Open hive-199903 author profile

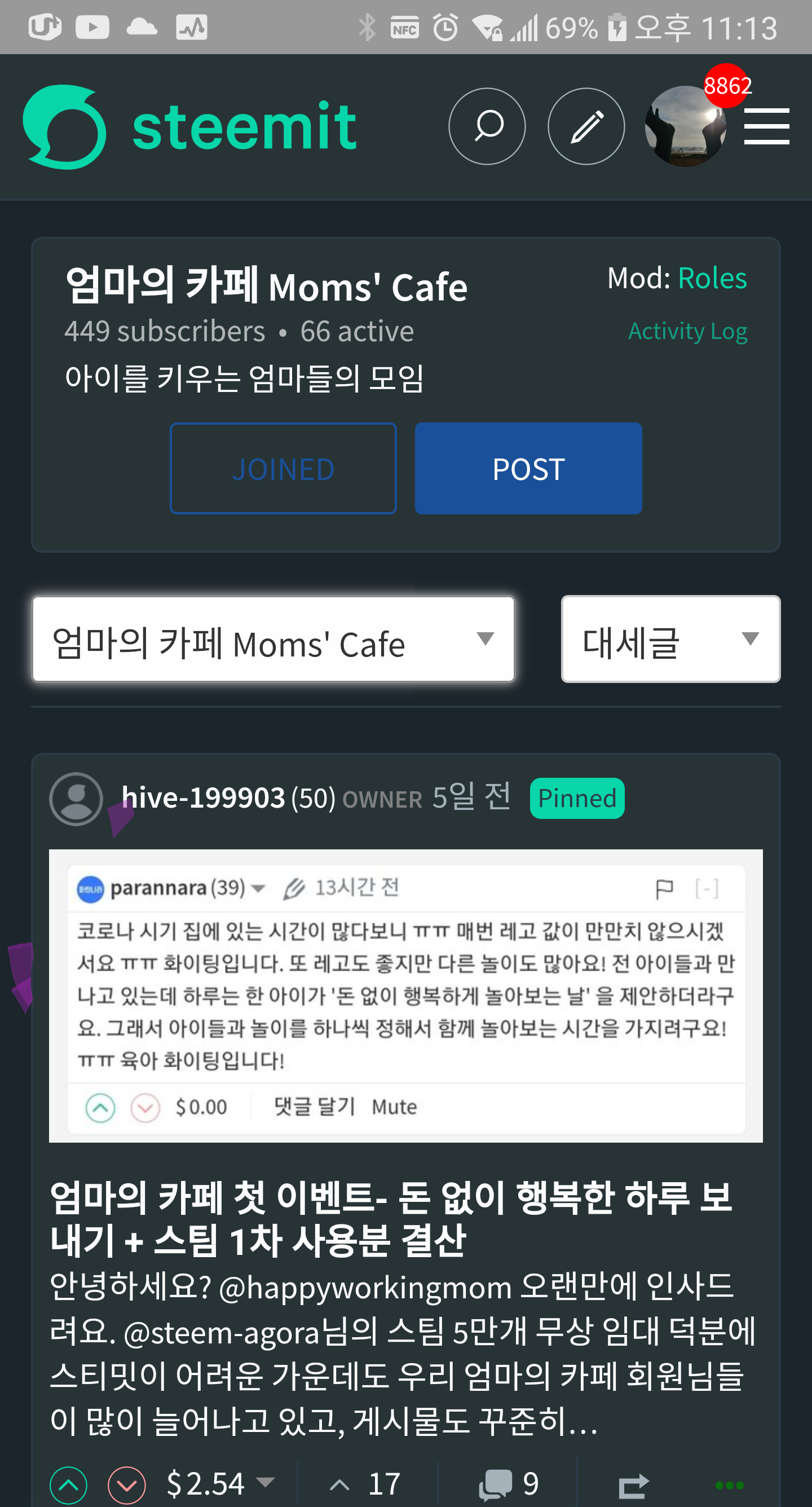(x=203, y=798)
